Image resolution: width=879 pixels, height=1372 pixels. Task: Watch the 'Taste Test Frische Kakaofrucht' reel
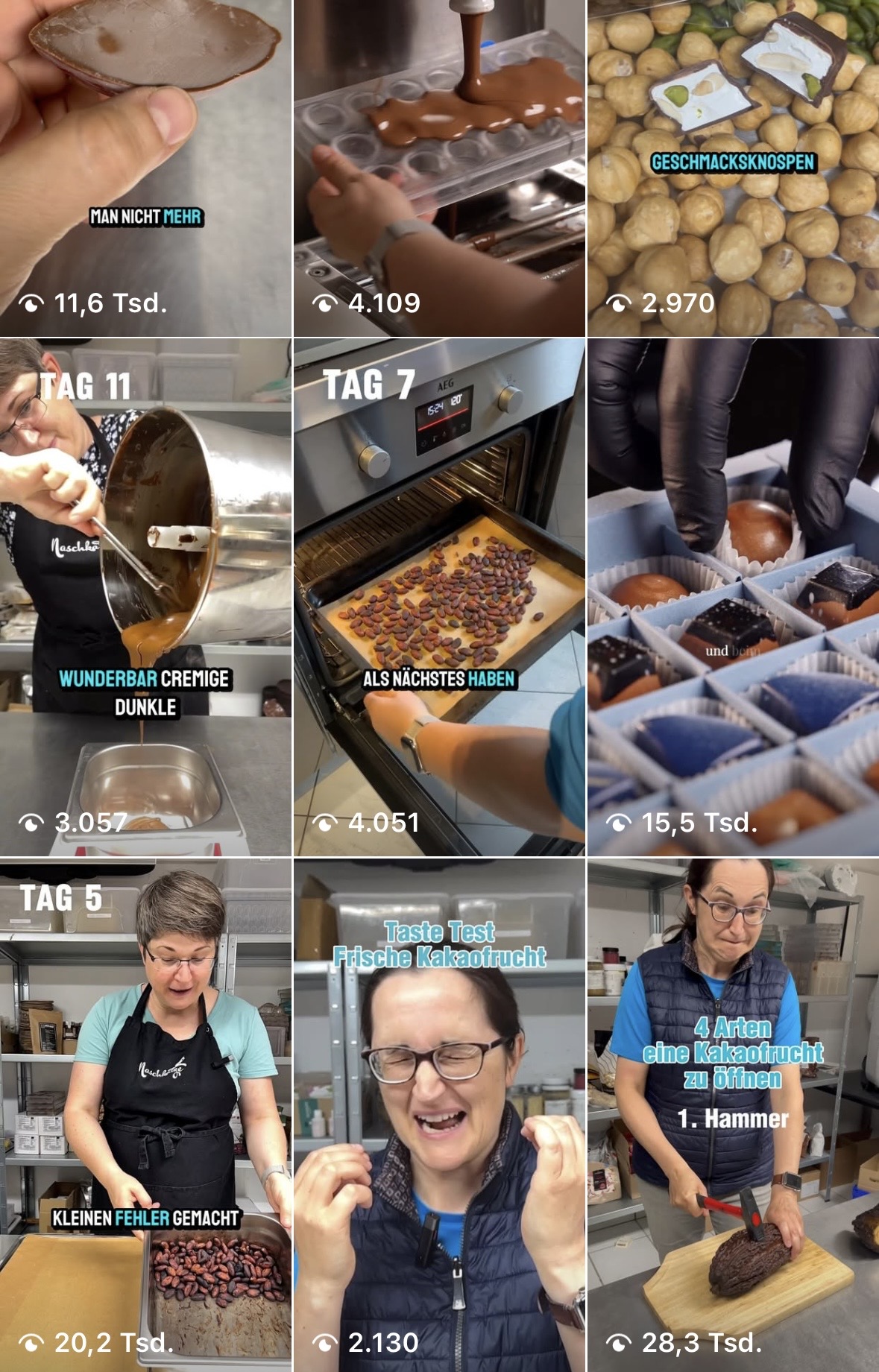coord(439,1114)
